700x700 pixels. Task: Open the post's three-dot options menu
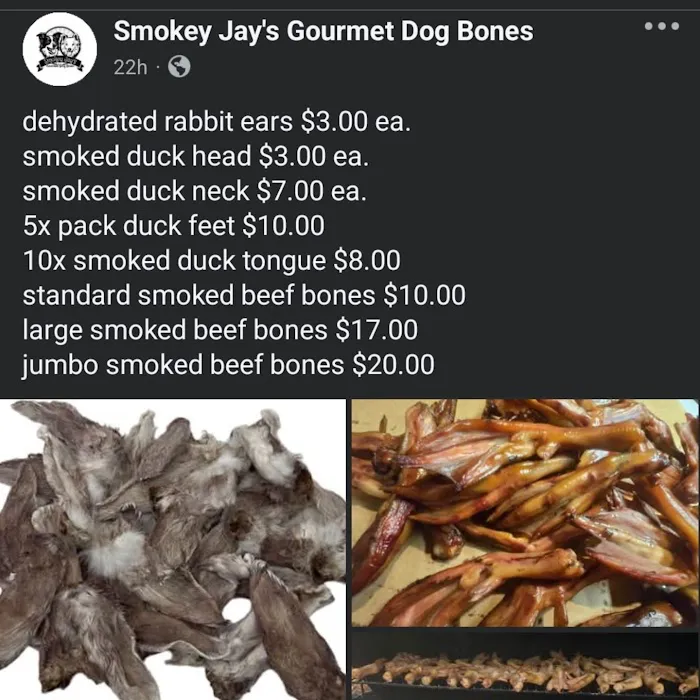pyautogui.click(x=661, y=26)
